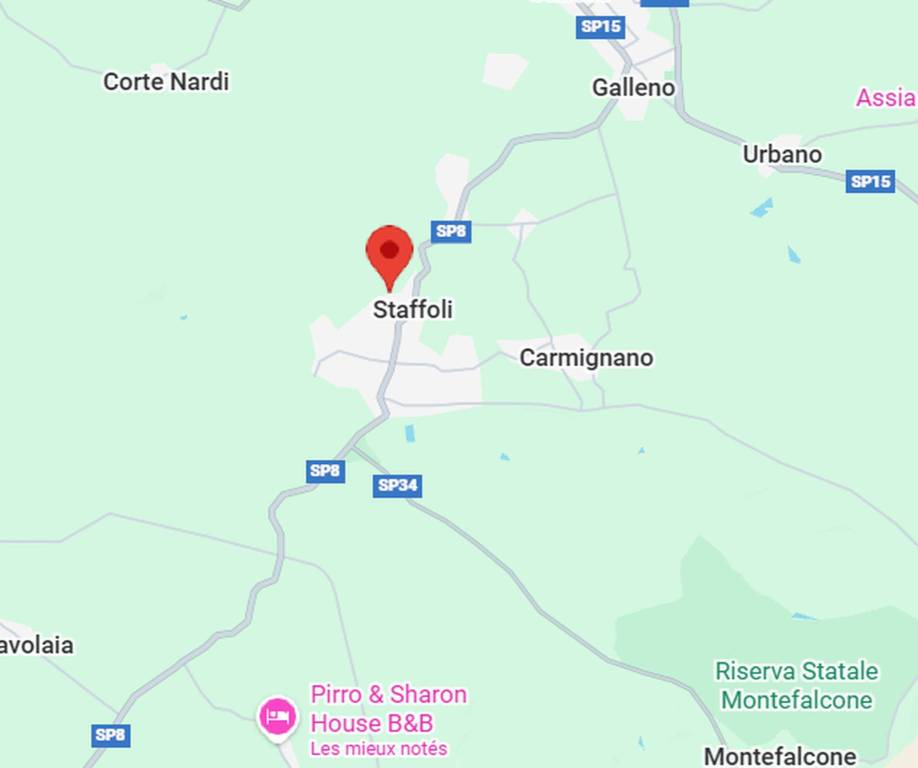Open the Pirro & Sharon House B&B marker
Image resolution: width=918 pixels, height=768 pixels.
277,716
